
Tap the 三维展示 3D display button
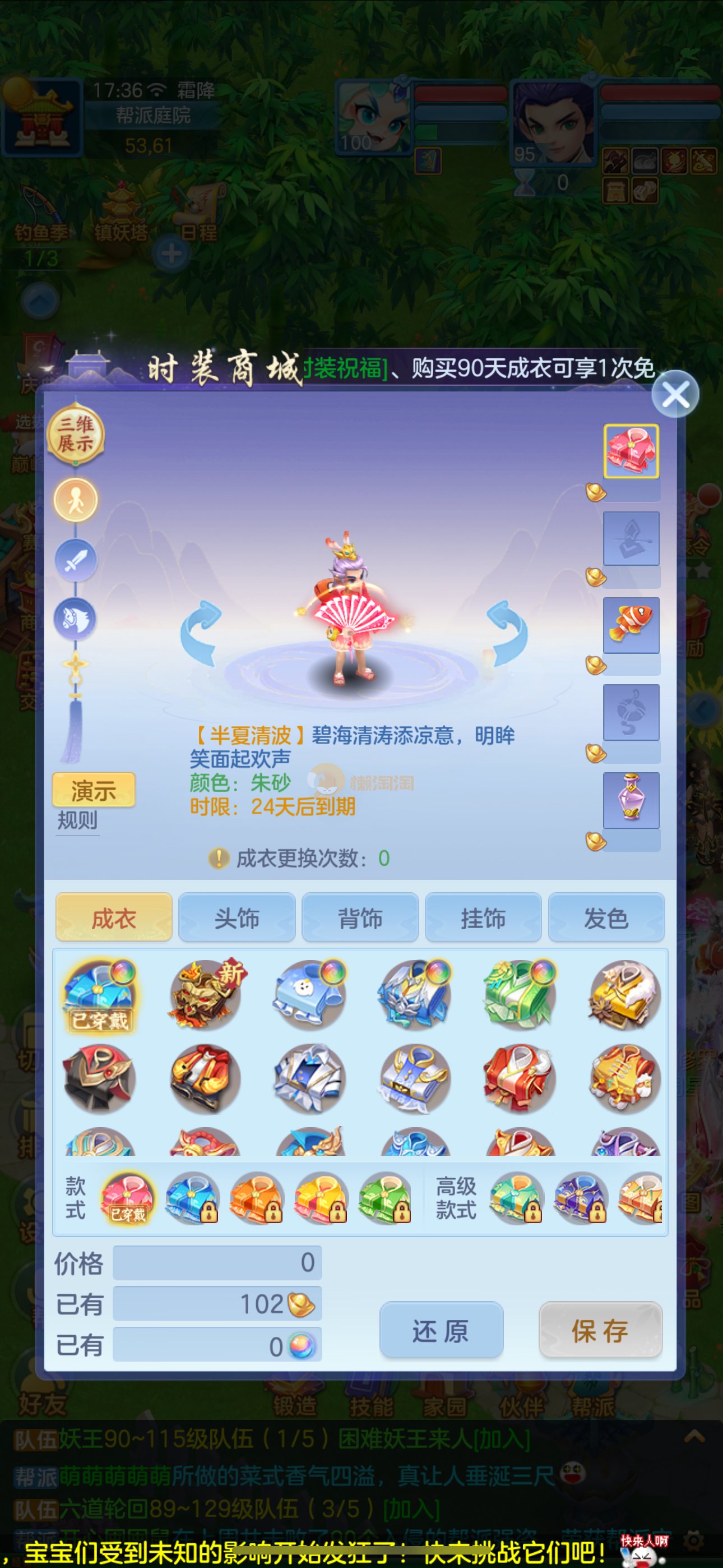(76, 433)
